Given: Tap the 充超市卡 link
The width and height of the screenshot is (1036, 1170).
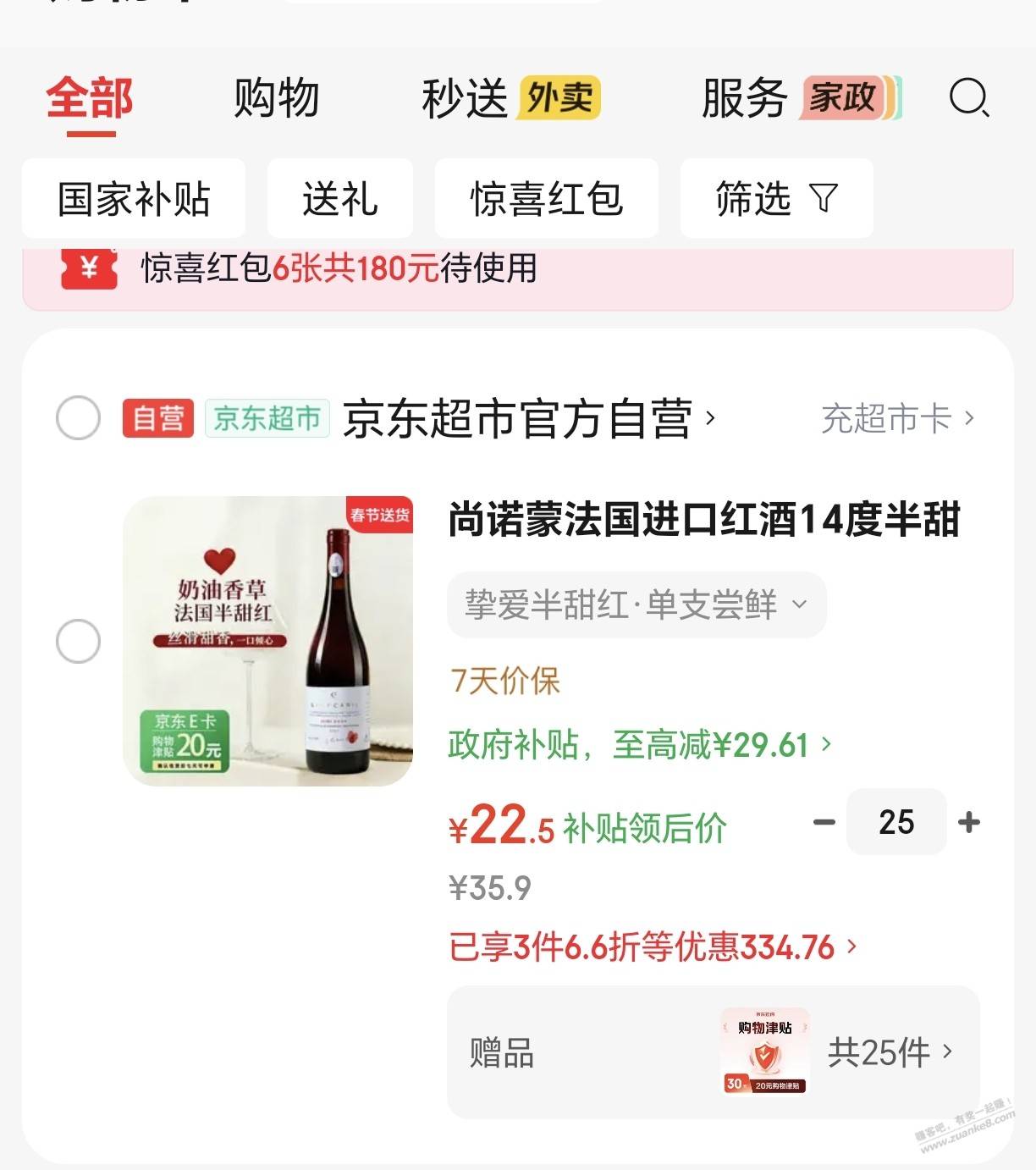Looking at the screenshot, I should point(897,418).
